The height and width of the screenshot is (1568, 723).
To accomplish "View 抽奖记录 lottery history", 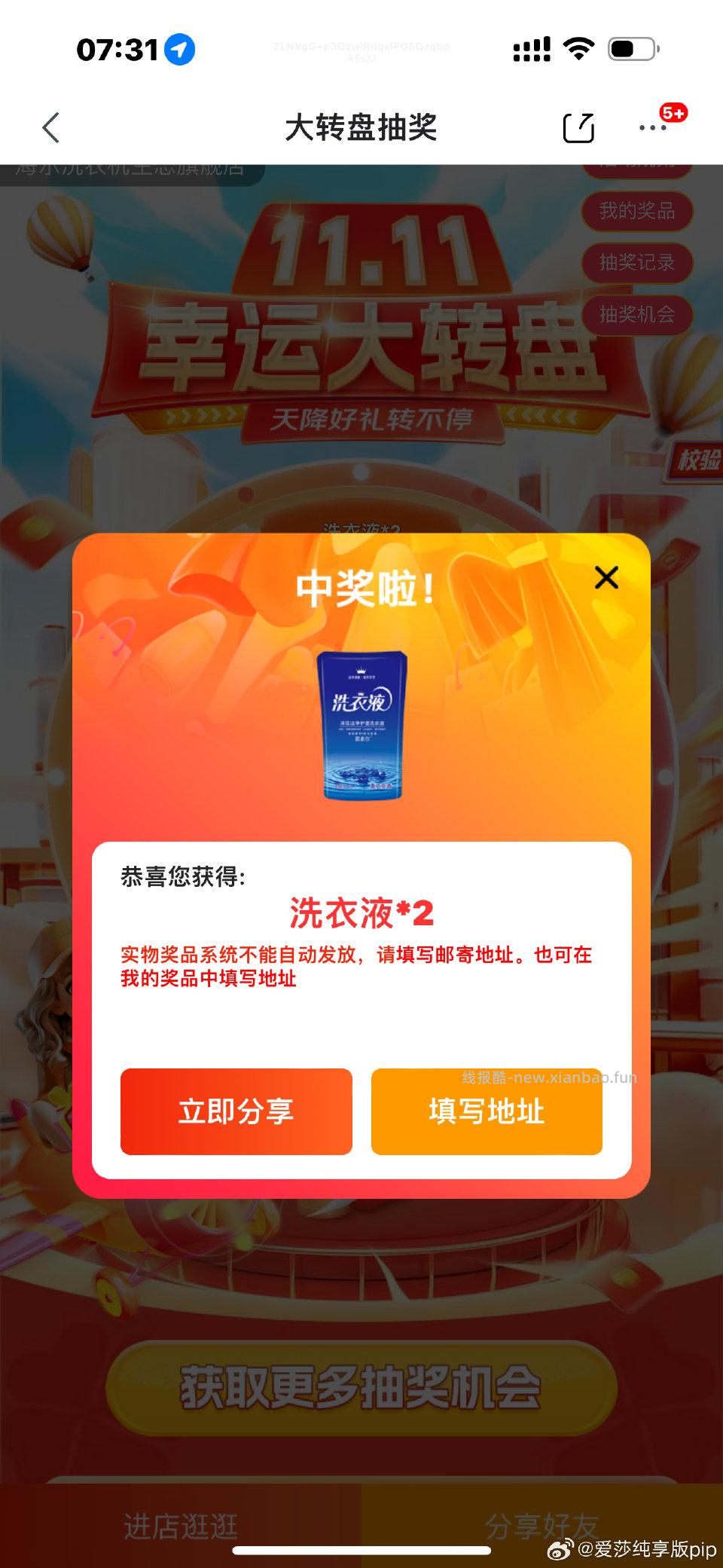I will coord(637,263).
